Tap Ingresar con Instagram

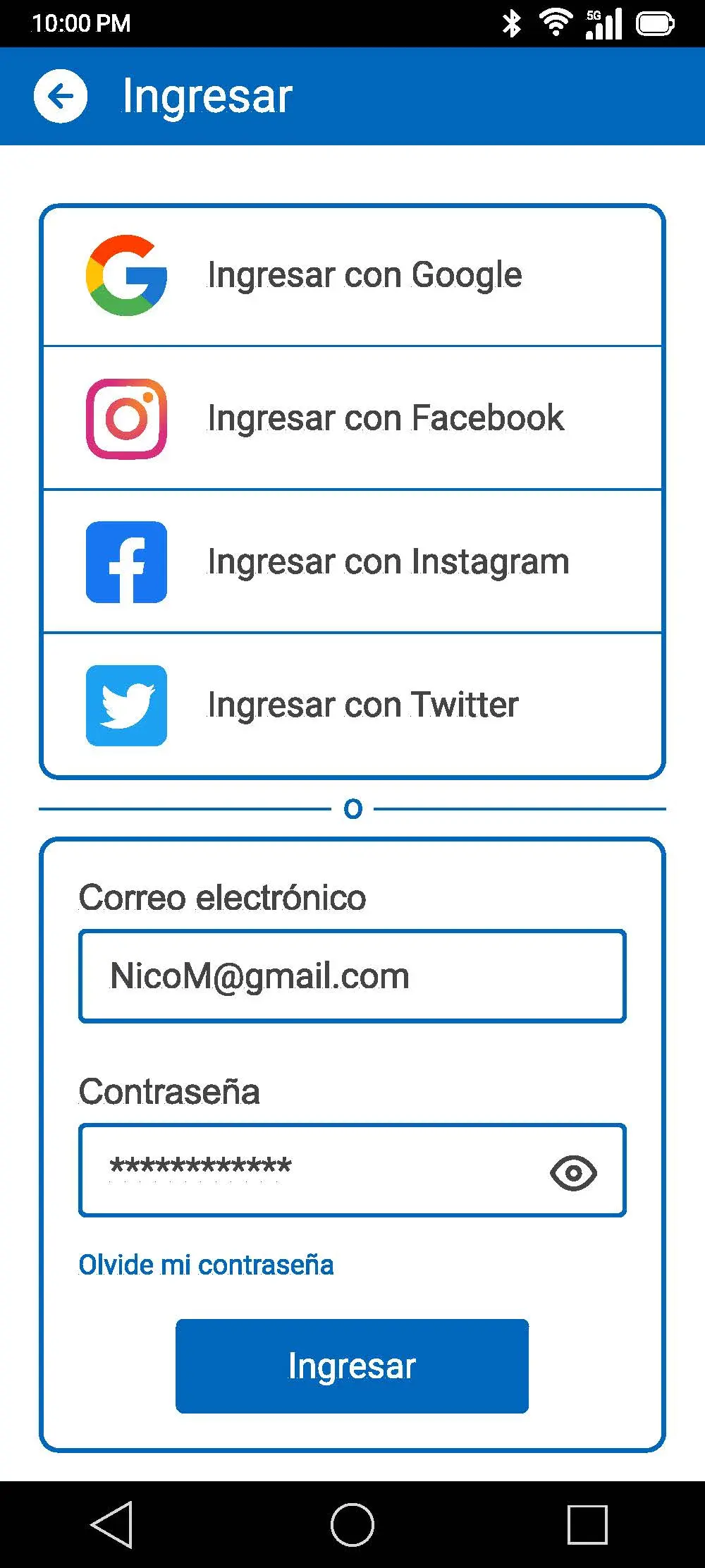click(x=352, y=561)
